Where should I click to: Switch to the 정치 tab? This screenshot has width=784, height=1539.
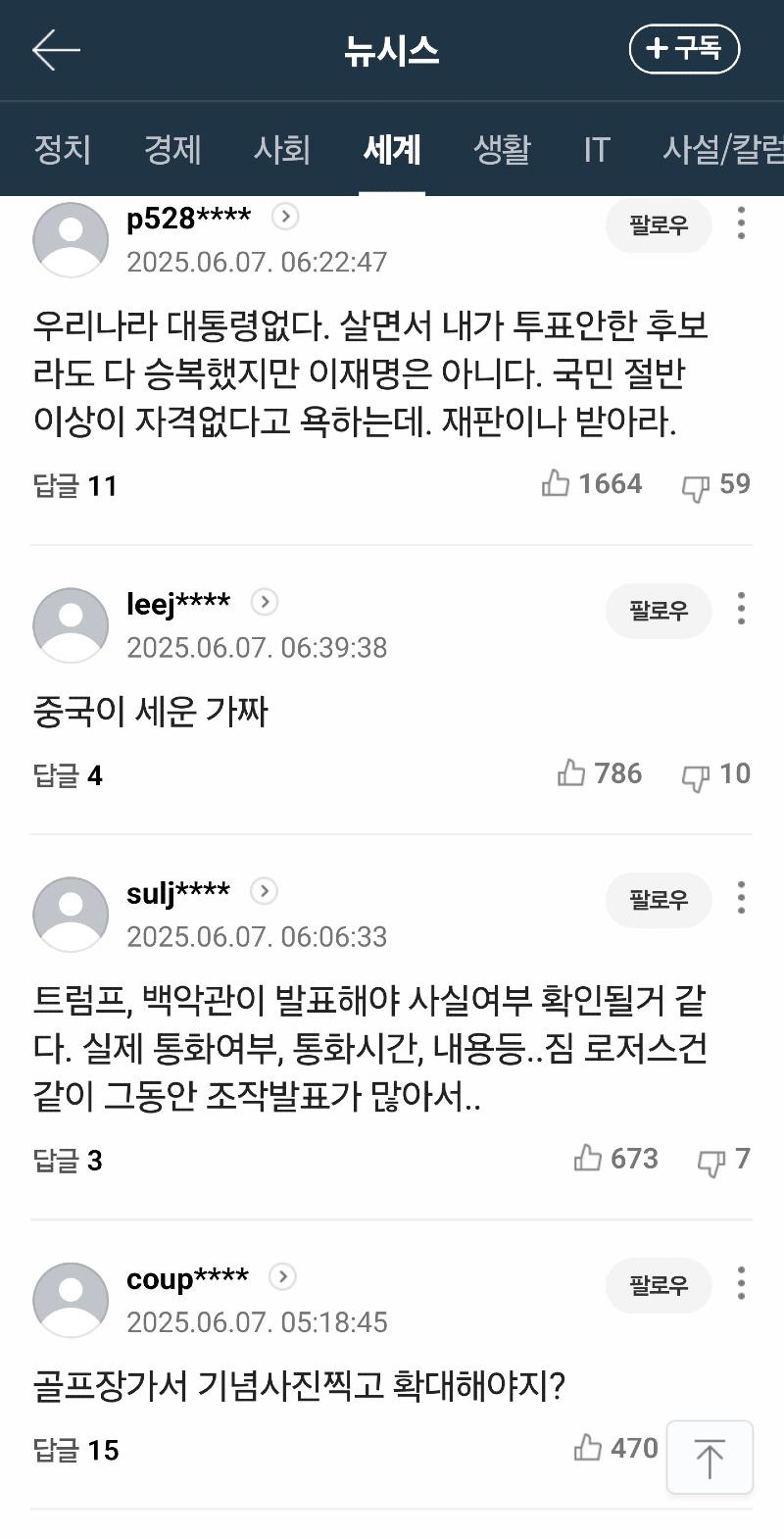(61, 150)
